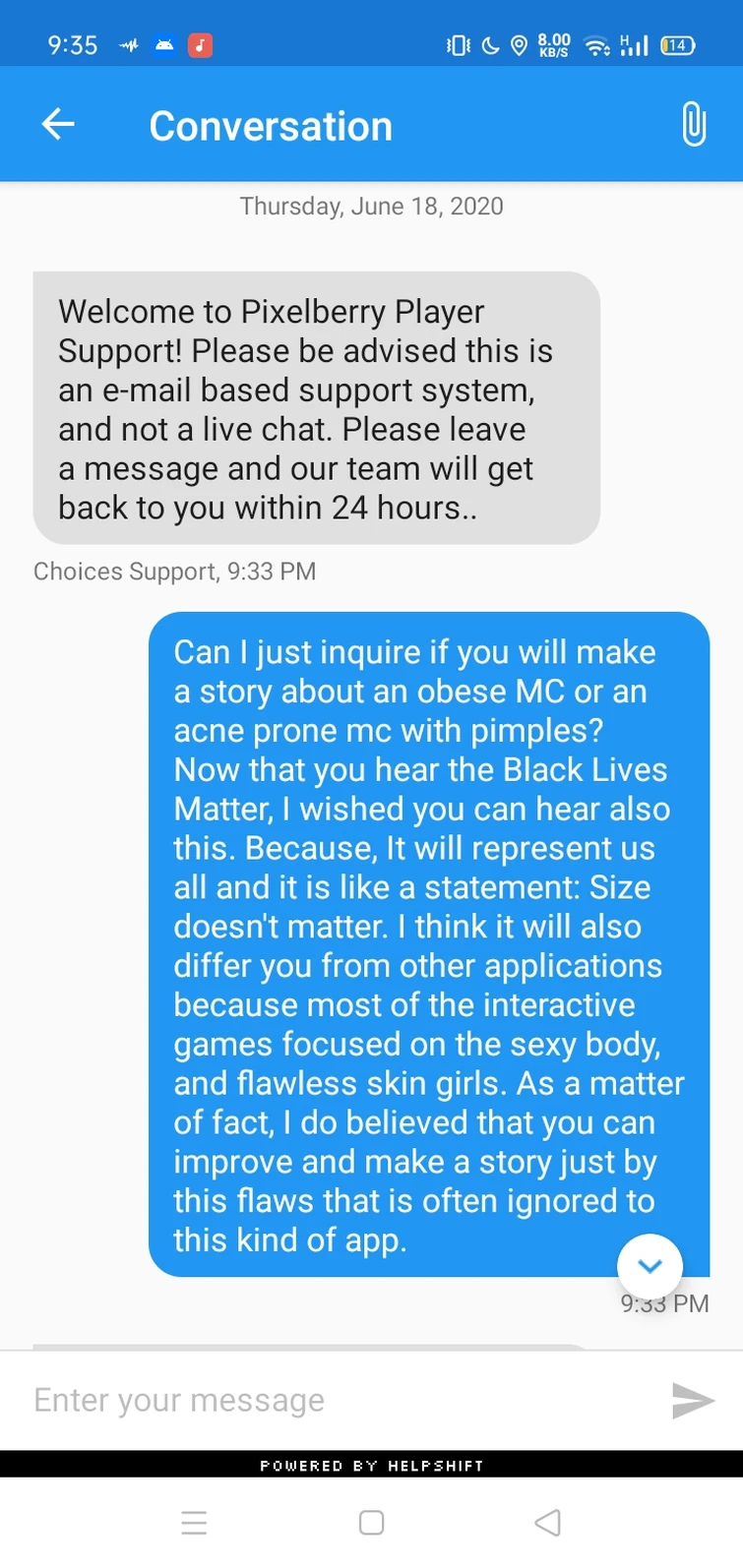Send the message with the arrow icon
Viewport: 743px width, 1568px height.
click(x=693, y=1400)
